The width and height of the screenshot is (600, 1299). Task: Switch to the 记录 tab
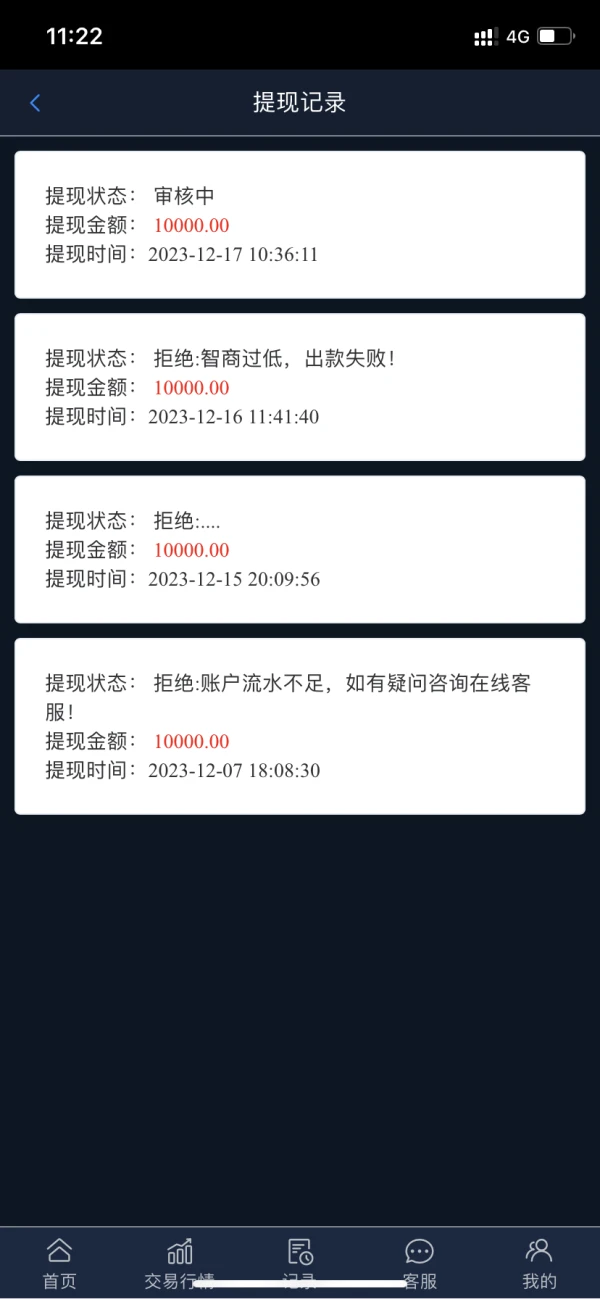pyautogui.click(x=299, y=1261)
